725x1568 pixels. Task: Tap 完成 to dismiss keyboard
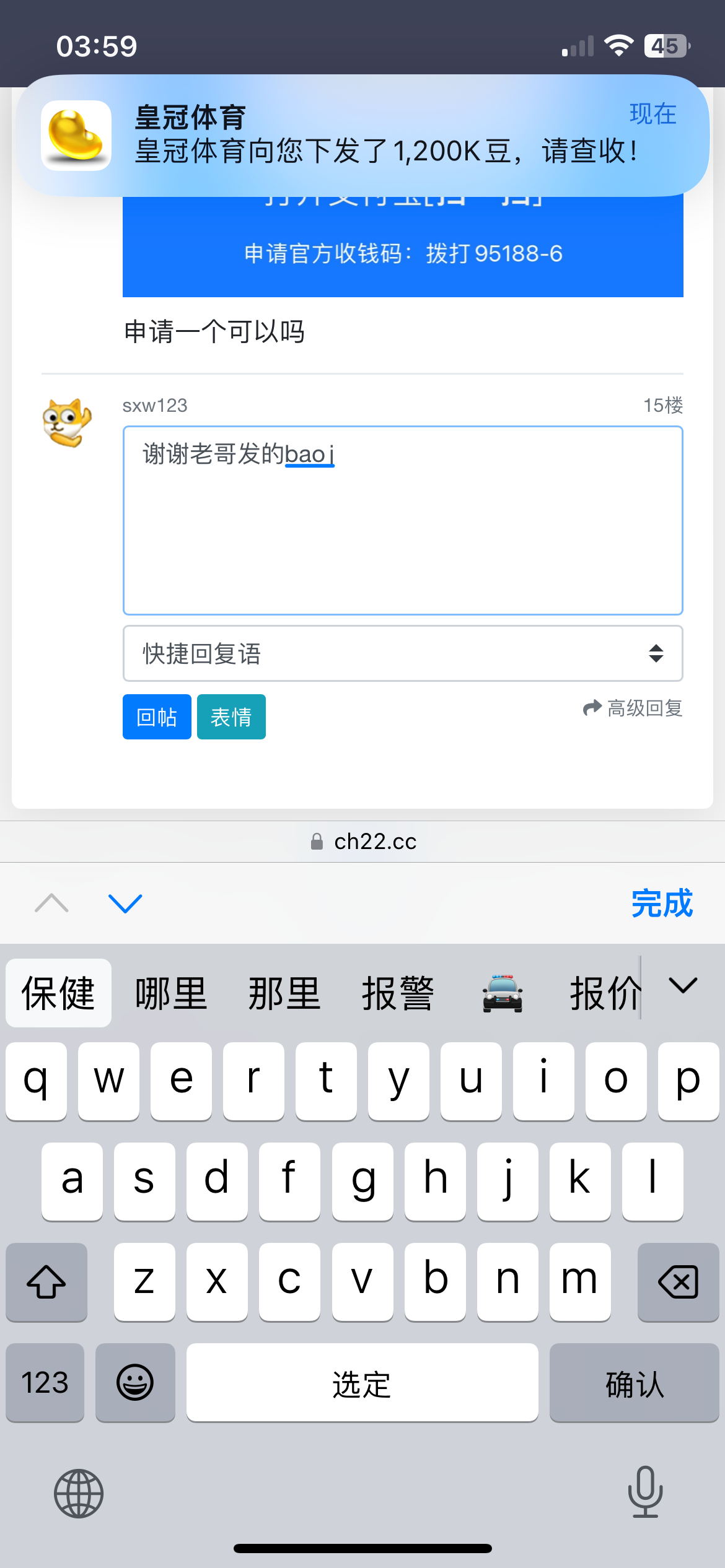[661, 904]
